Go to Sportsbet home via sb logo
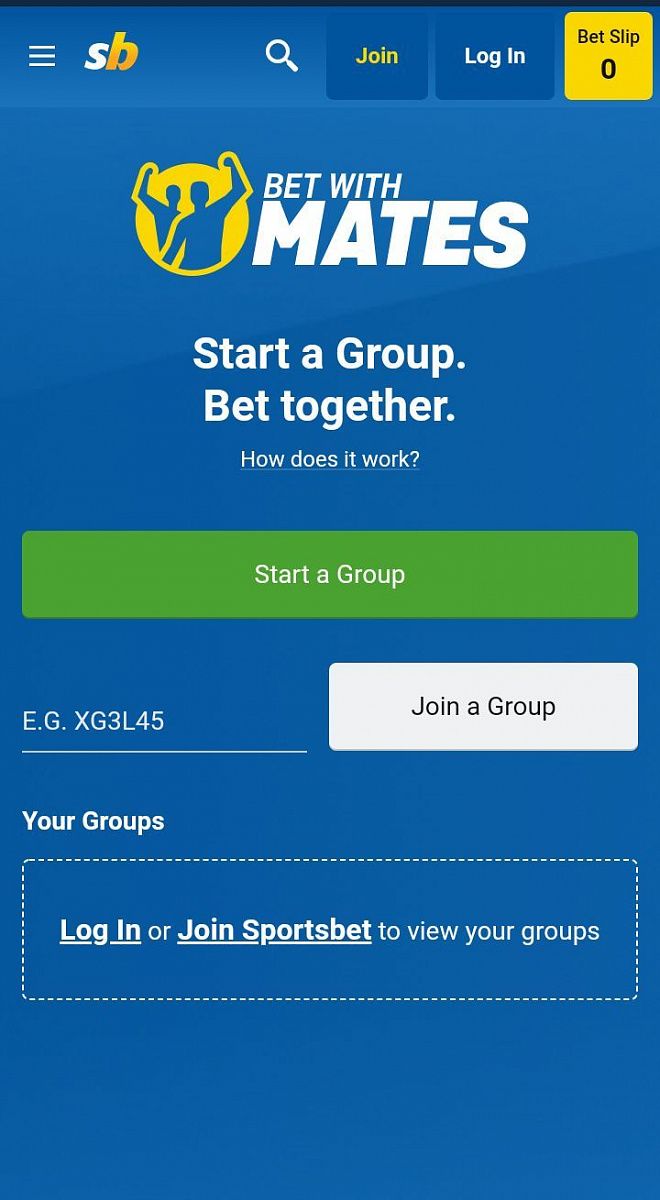This screenshot has width=660, height=1200. pyautogui.click(x=111, y=55)
